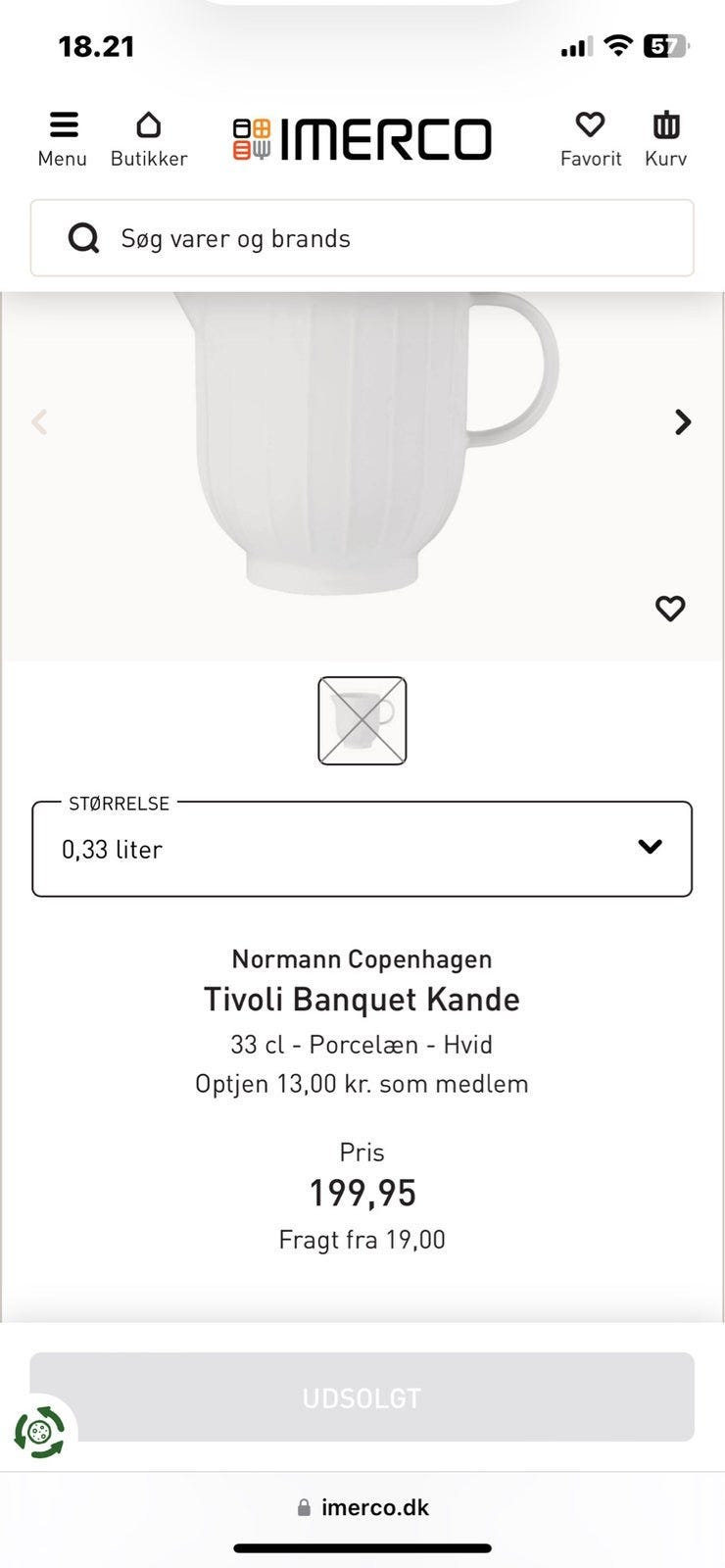Toggle the heart favorite on product image
This screenshot has width=725, height=1568.
[670, 609]
